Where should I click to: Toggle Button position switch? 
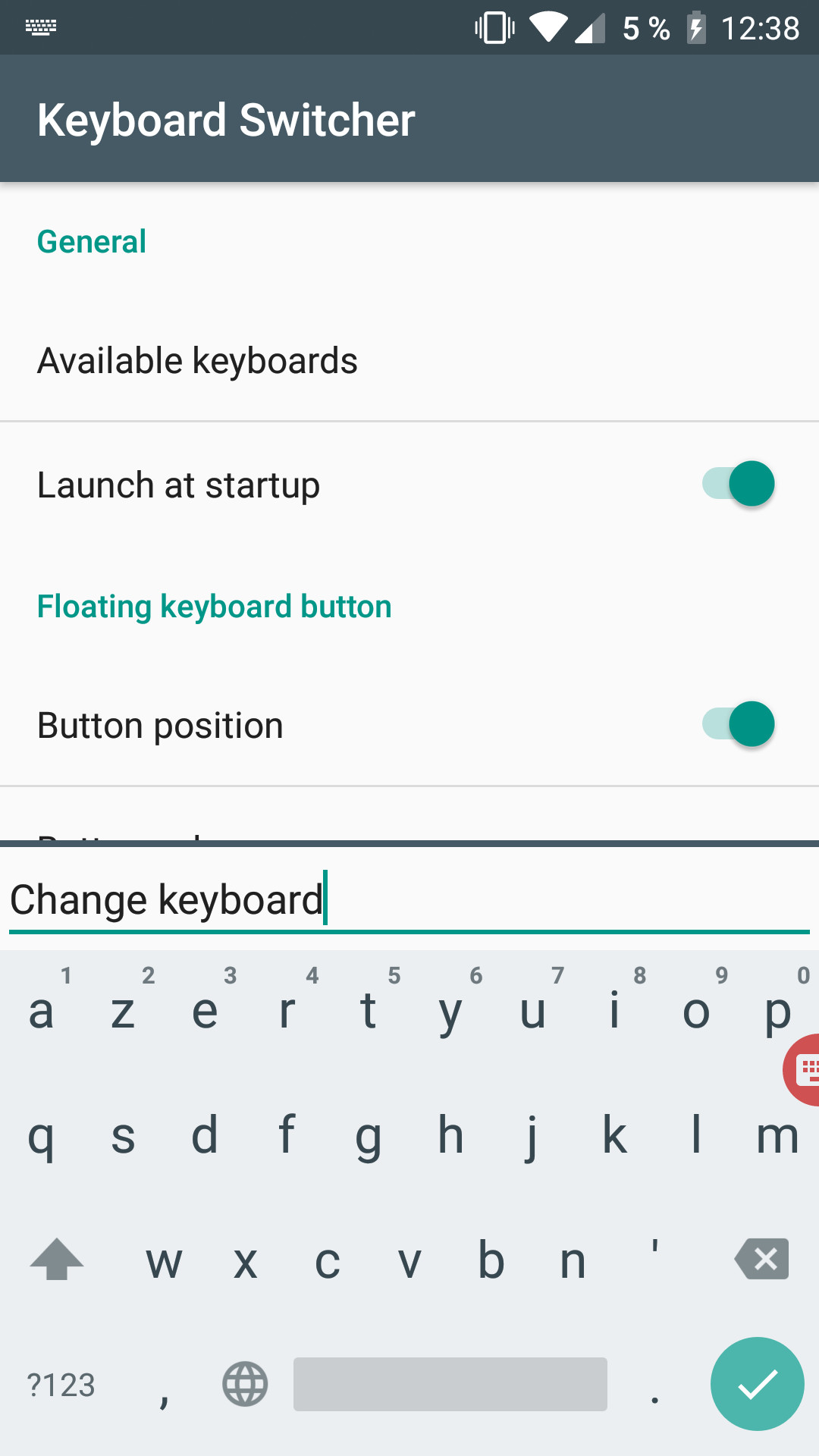[x=738, y=724]
